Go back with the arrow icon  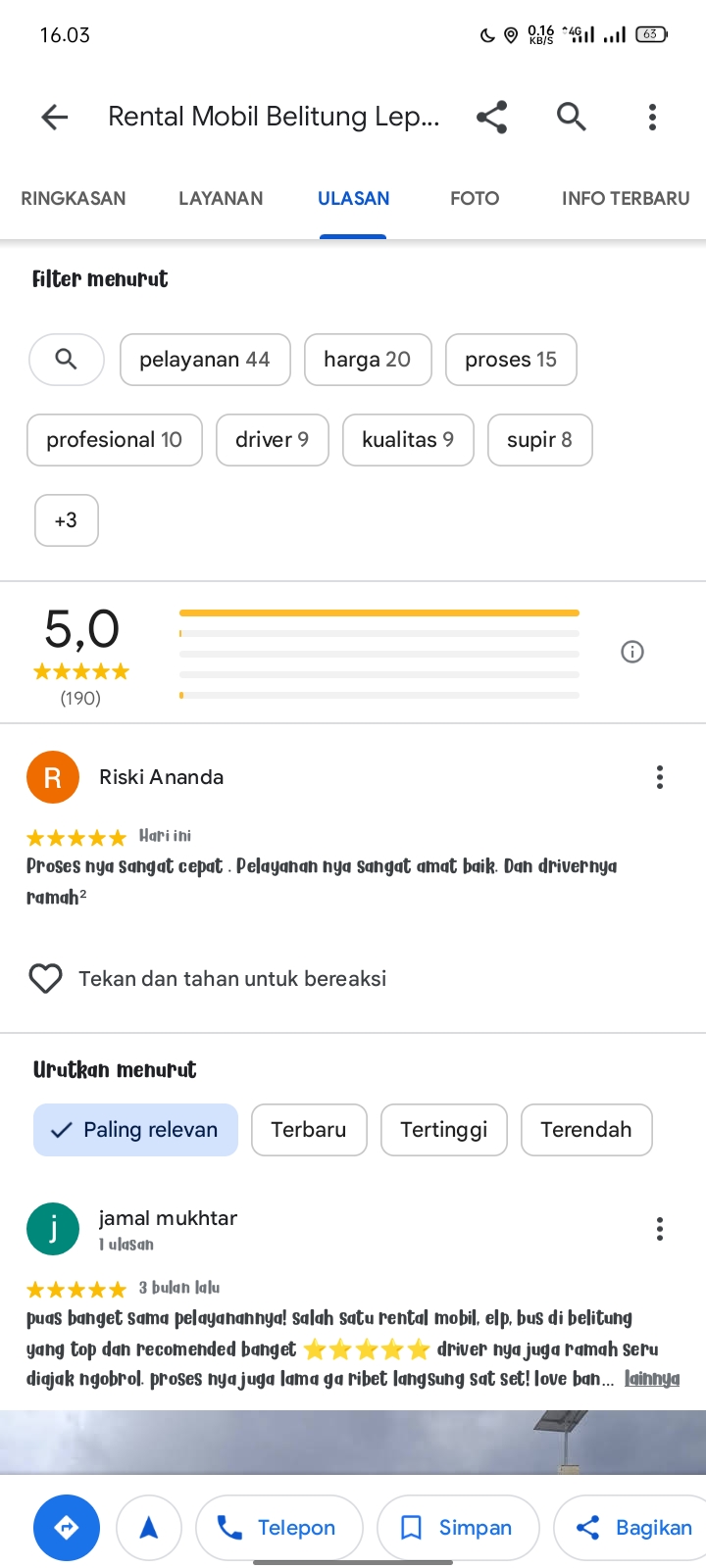[x=55, y=118]
